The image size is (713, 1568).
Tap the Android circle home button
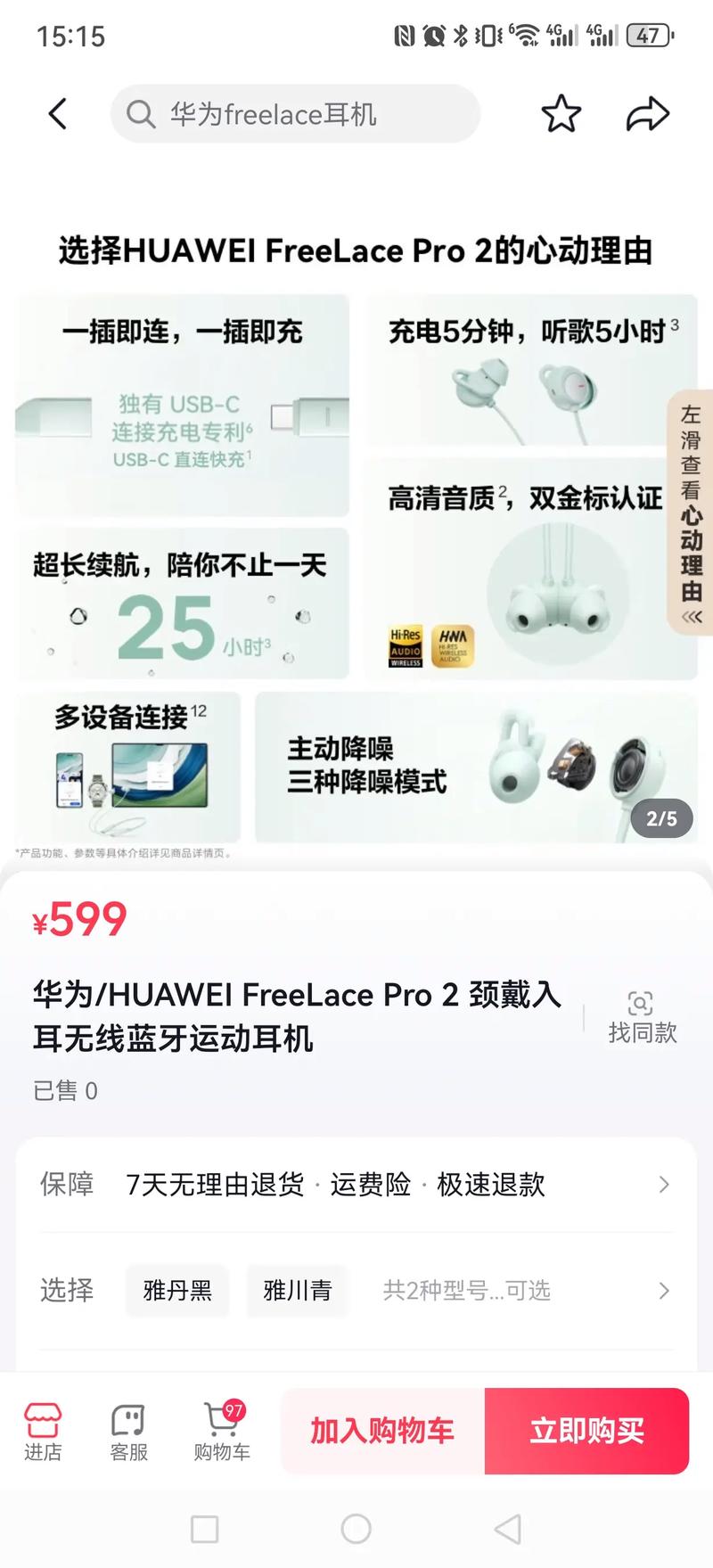[356, 1531]
